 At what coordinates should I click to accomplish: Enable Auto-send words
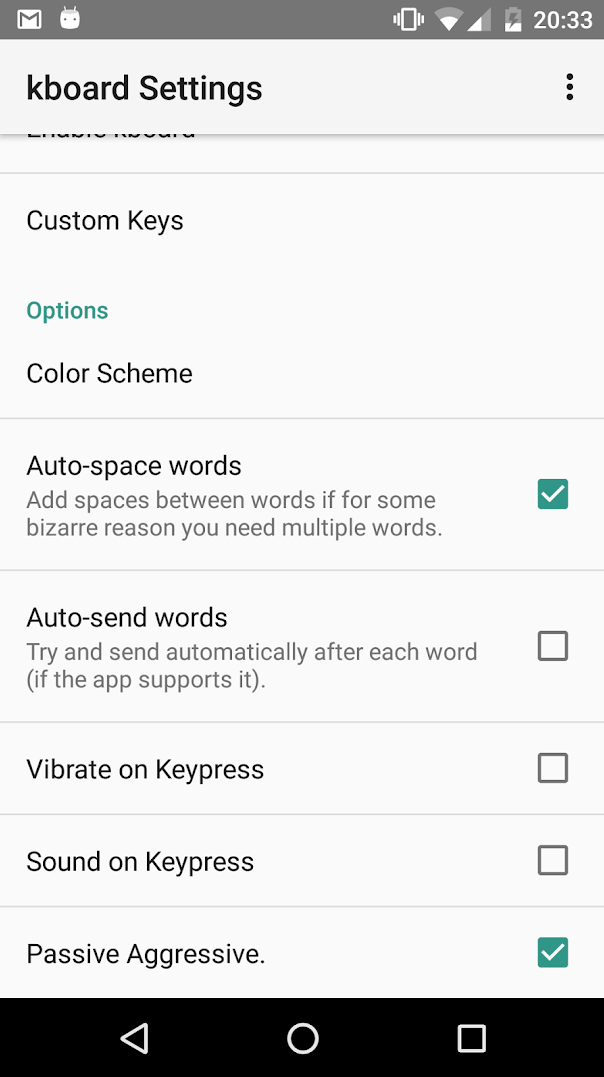point(552,646)
